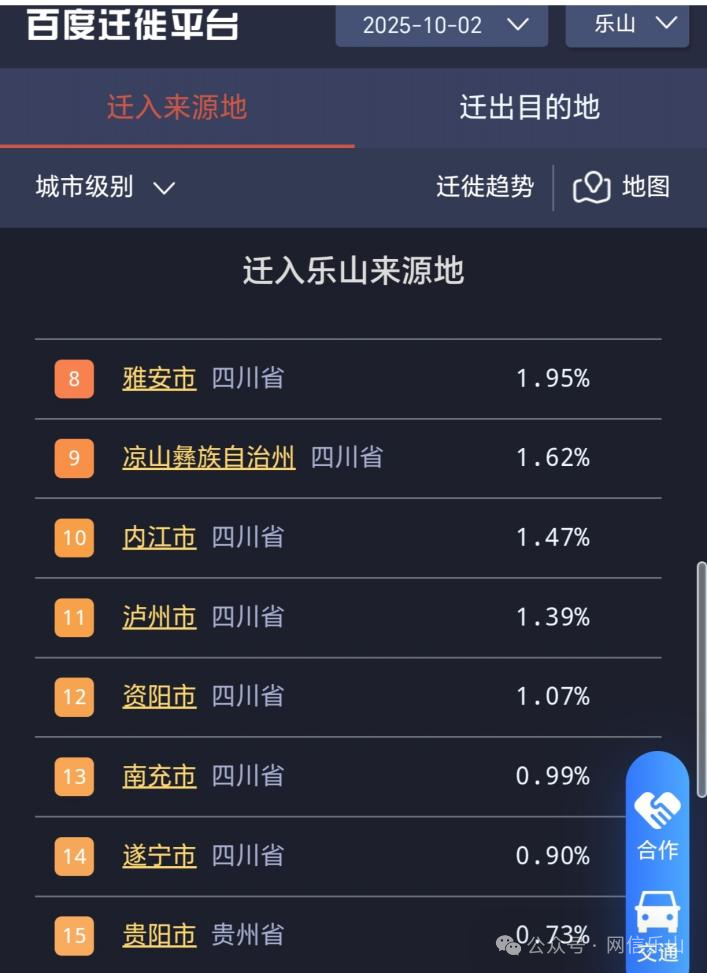Image resolution: width=707 pixels, height=973 pixels.
Task: Open the city dropdown showing 乐山
Action: [627, 24]
